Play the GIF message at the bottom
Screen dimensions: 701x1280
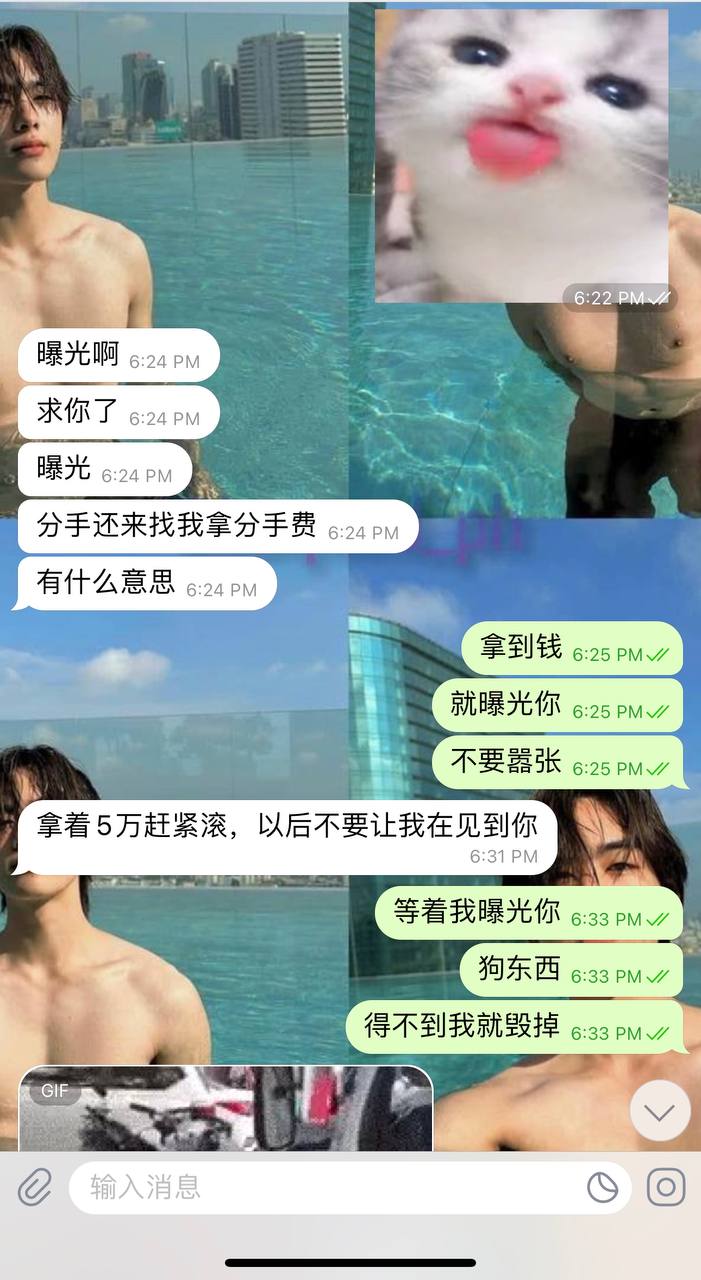coord(226,1108)
